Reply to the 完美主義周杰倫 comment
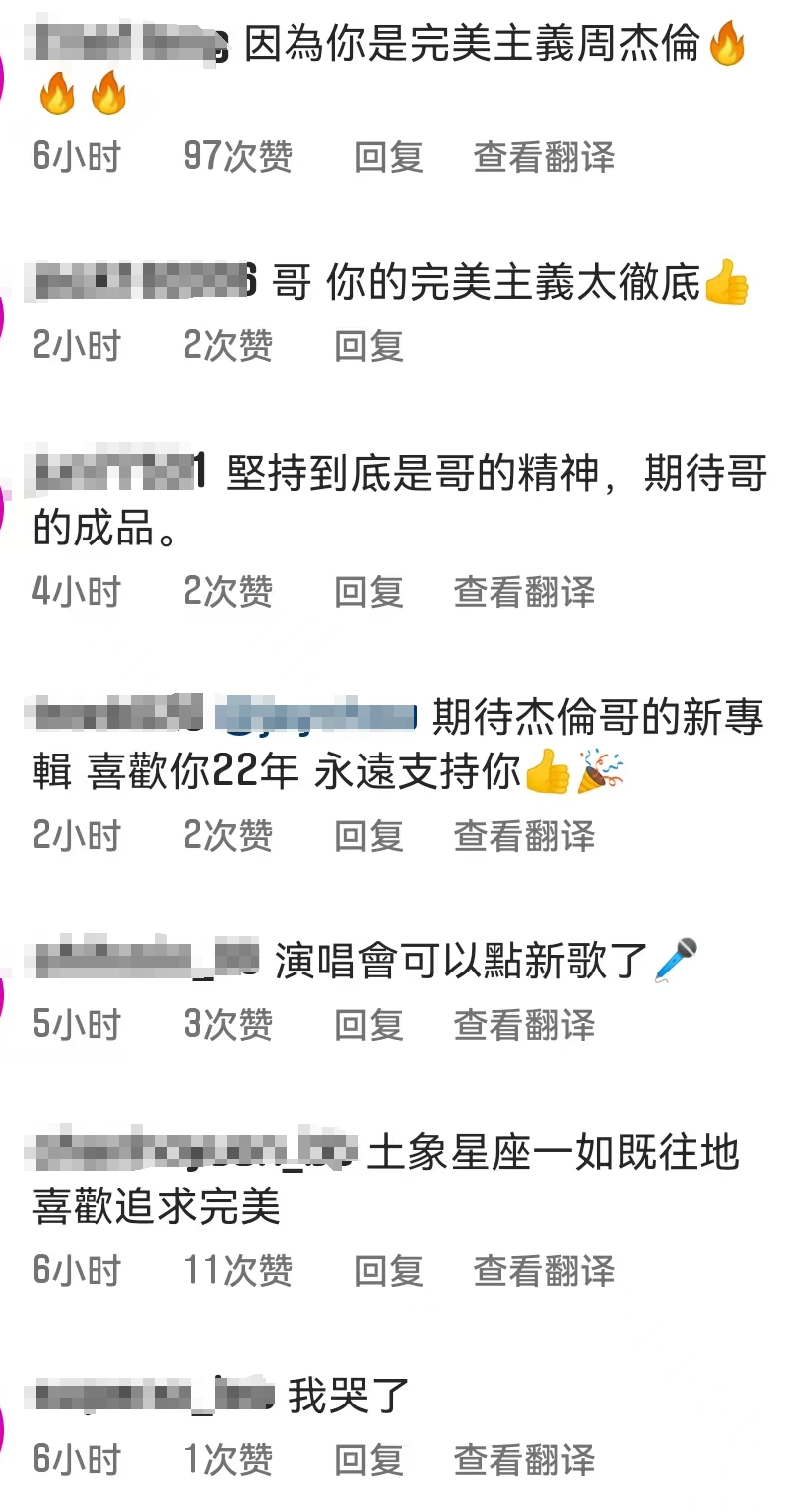The width and height of the screenshot is (790, 1512). [388, 157]
